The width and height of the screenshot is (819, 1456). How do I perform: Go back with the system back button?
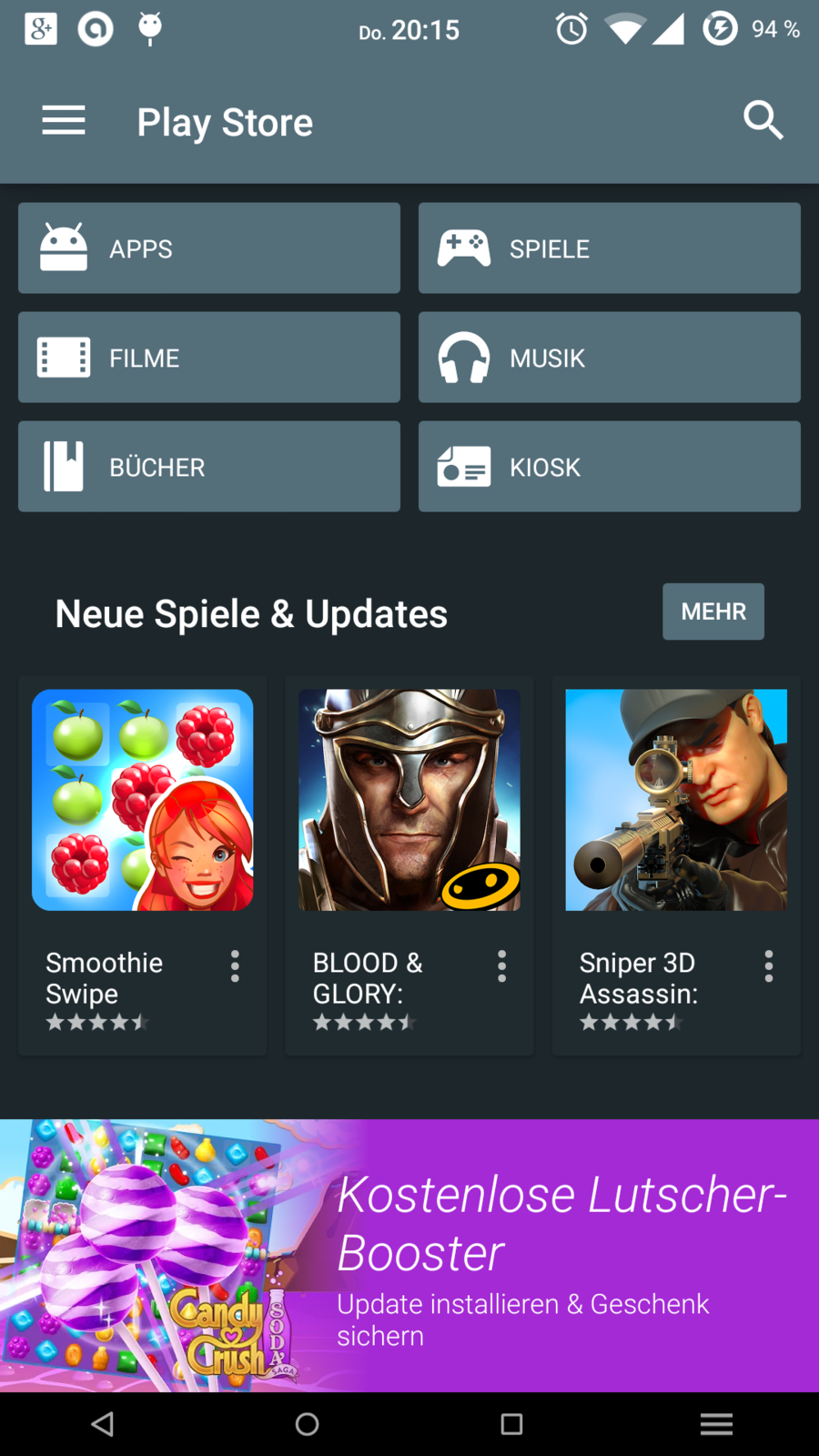(x=103, y=1424)
